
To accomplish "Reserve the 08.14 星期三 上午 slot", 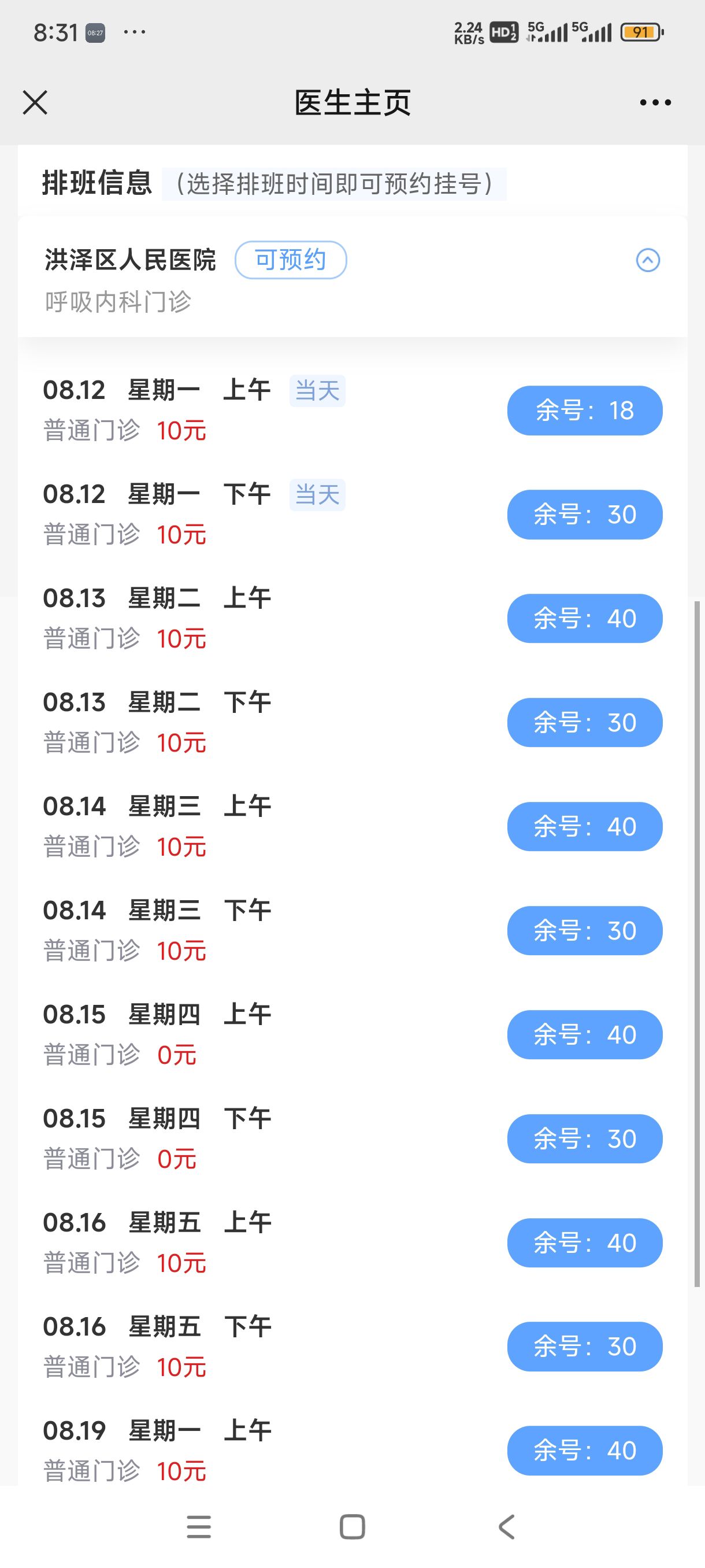I will pos(585,827).
